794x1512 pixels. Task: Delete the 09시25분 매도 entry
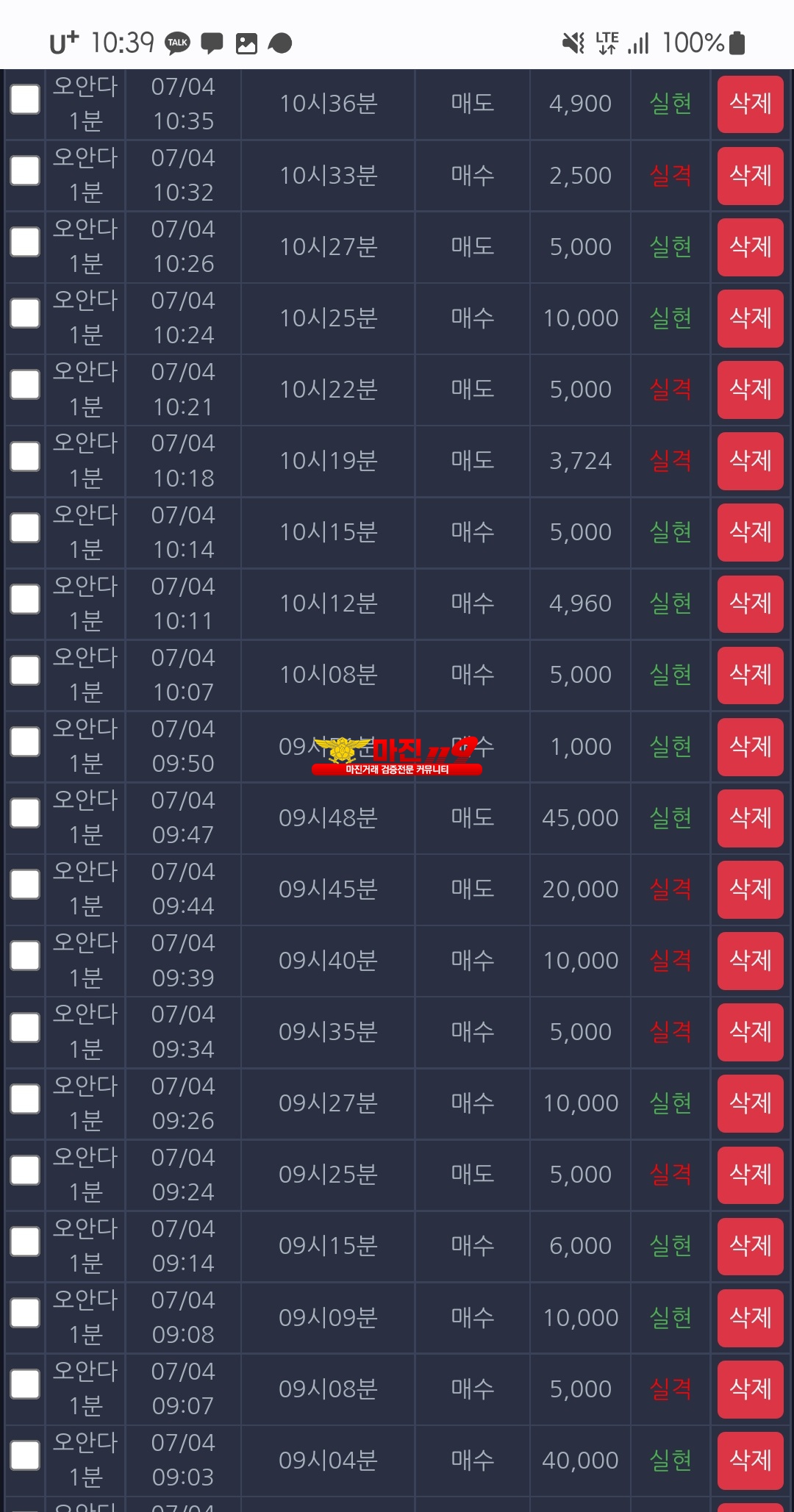click(x=750, y=1175)
